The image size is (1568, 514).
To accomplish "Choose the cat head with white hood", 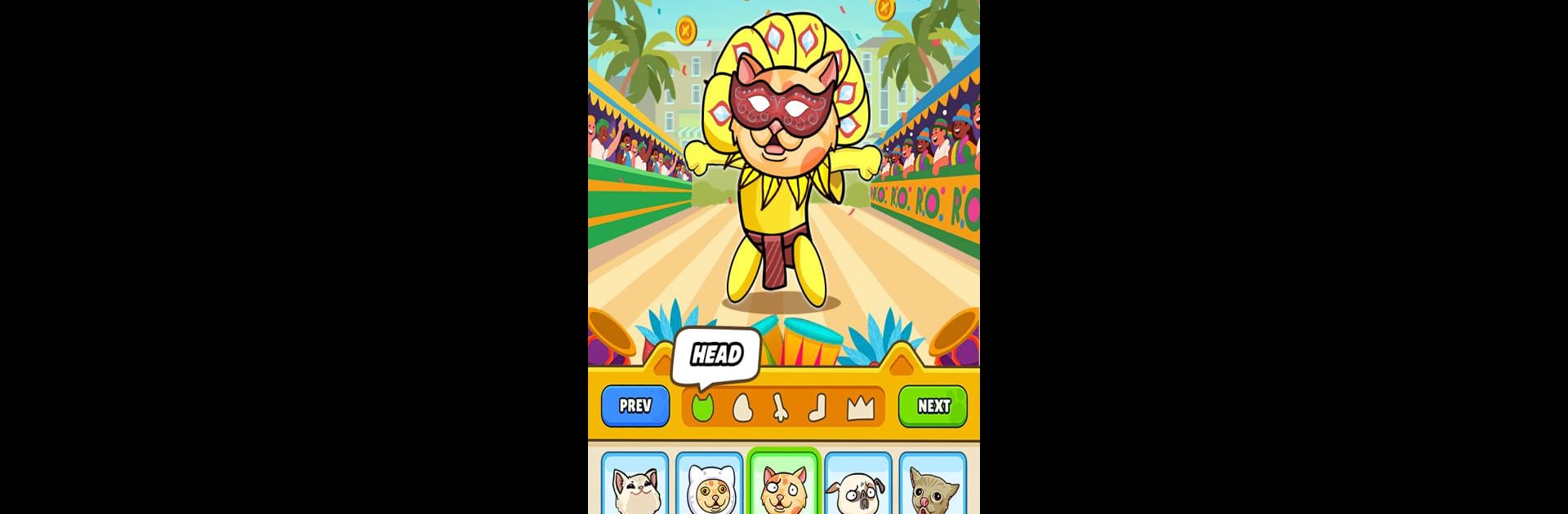I will (709, 486).
